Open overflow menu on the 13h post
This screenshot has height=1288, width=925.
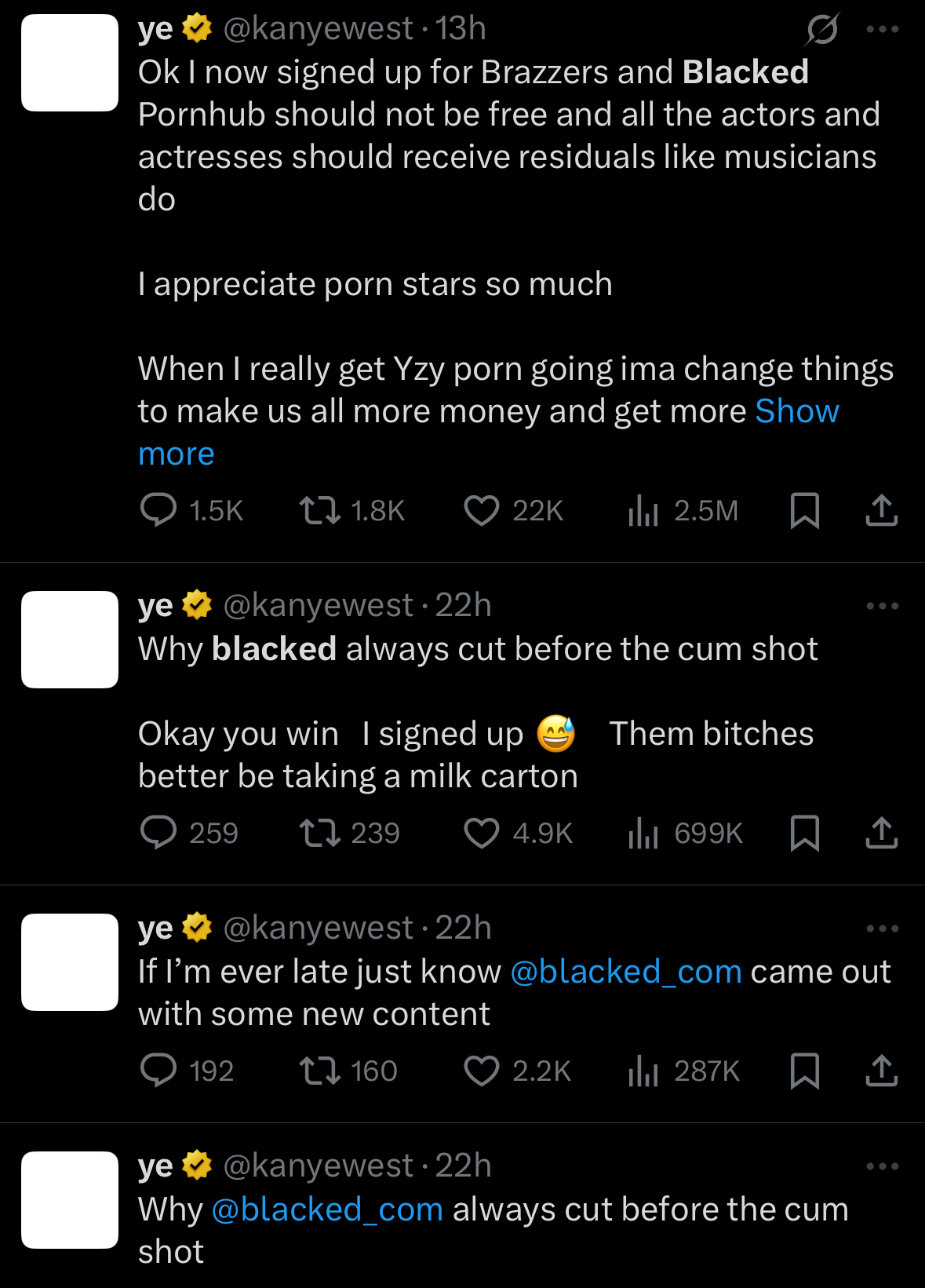pyautogui.click(x=882, y=30)
